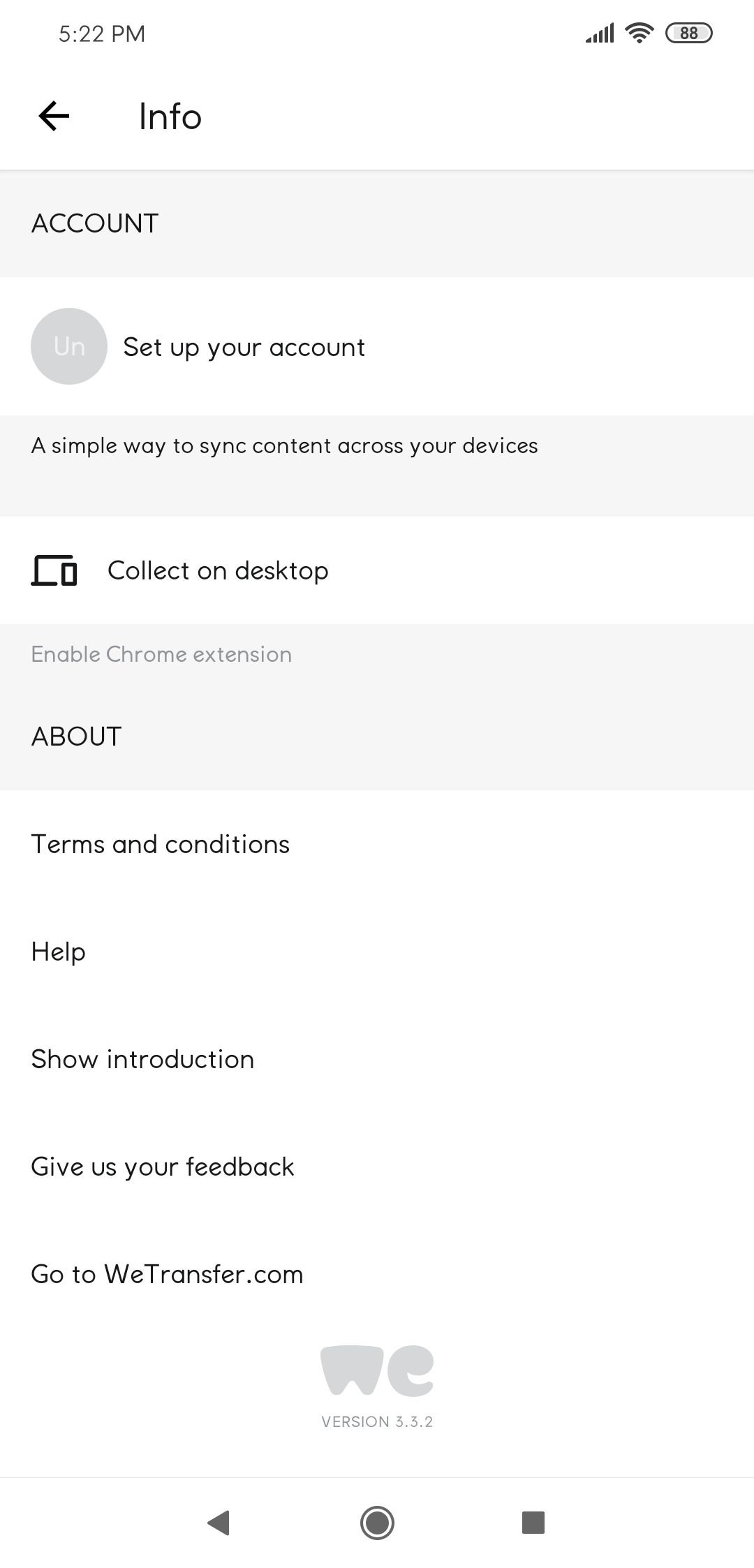Open the Help page
This screenshot has width=754, height=1568.
pos(377,952)
